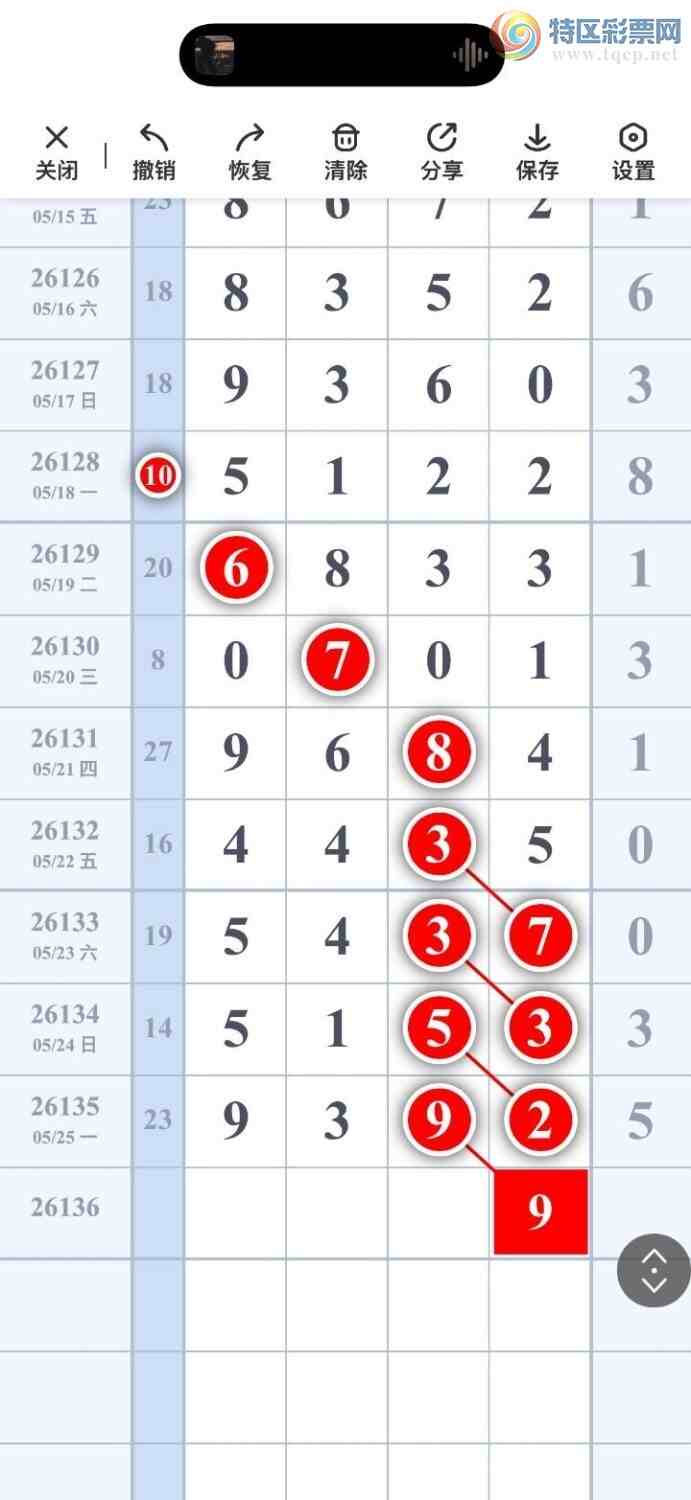Clear all marks with 清除
Viewport: 691px width, 1500px height.
tap(345, 152)
